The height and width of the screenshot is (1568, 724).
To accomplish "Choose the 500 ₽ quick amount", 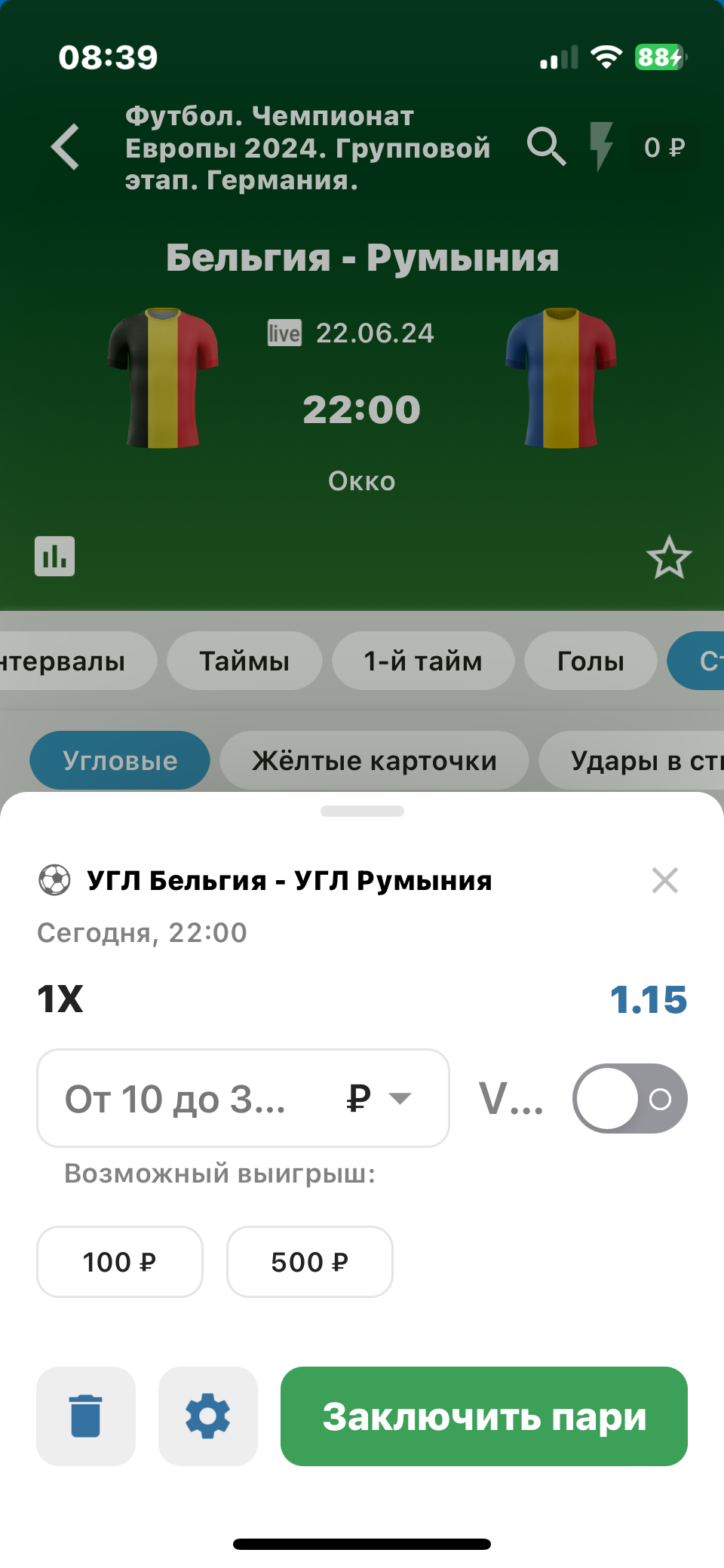I will tap(310, 1262).
